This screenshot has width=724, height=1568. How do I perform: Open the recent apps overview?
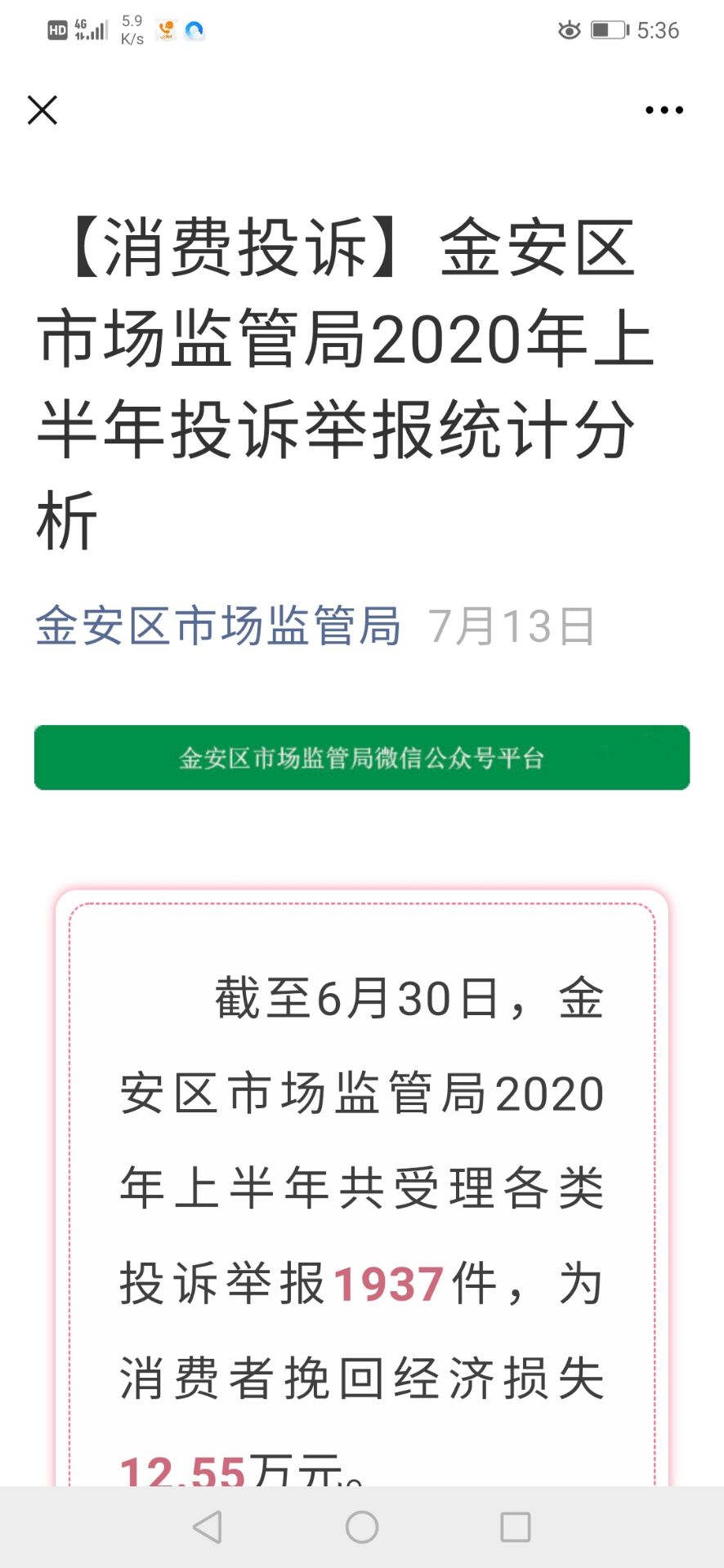[515, 1526]
